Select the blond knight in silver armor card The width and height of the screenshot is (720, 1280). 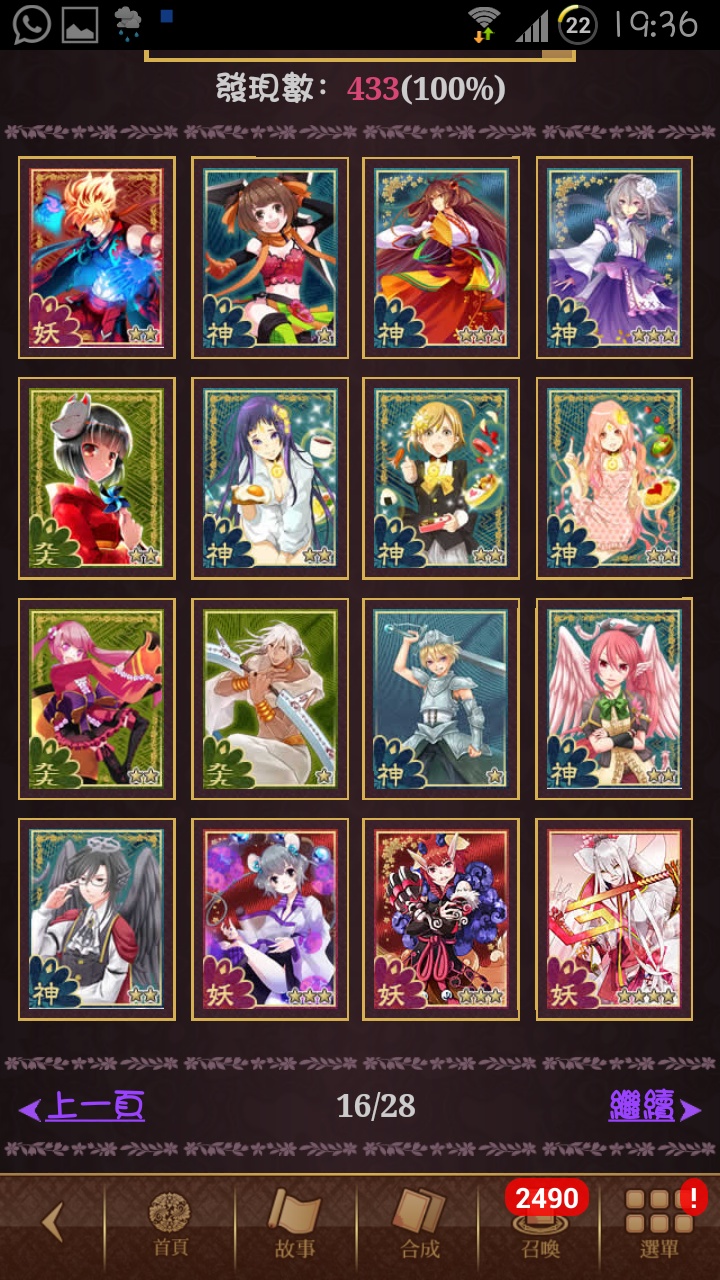pos(441,699)
